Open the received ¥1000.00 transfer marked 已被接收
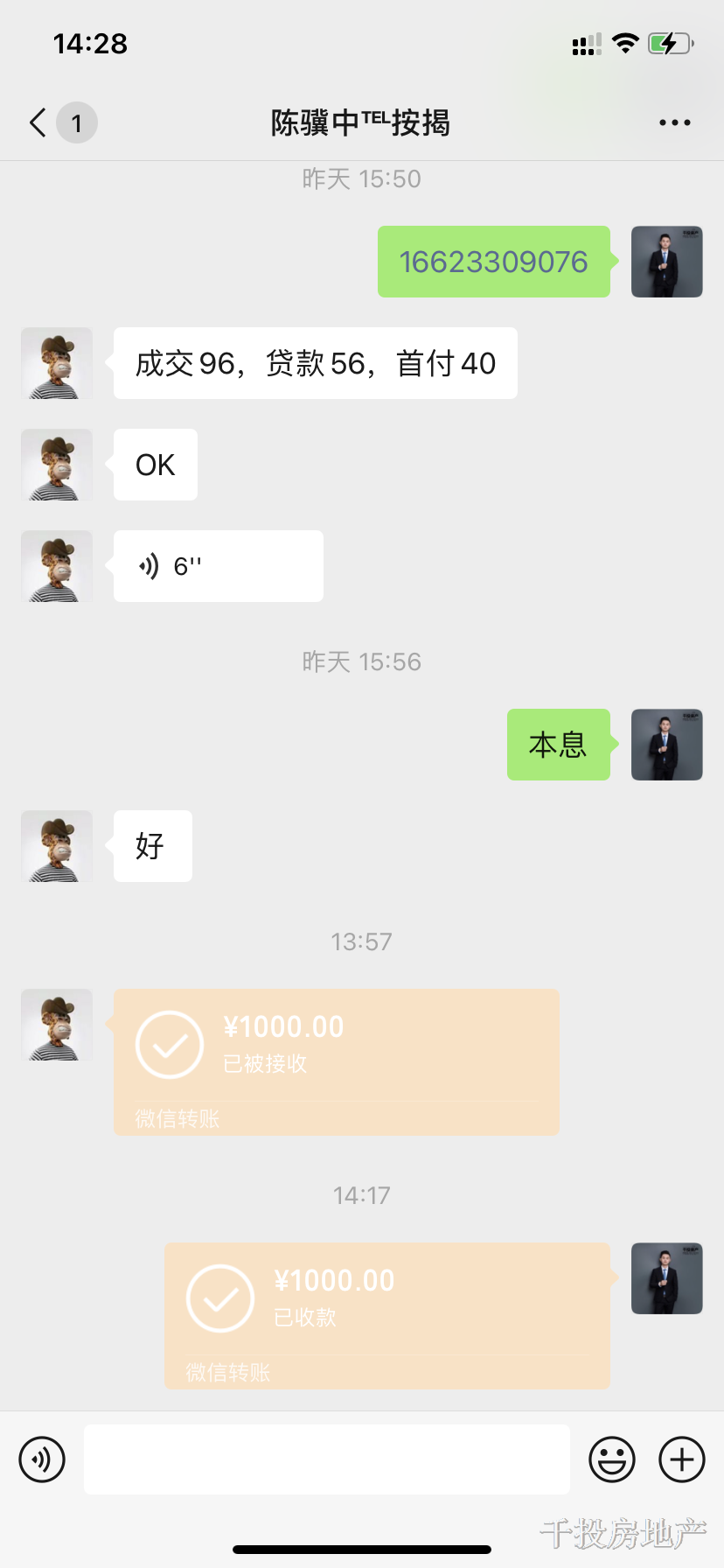This screenshot has width=724, height=1568. tap(336, 1061)
